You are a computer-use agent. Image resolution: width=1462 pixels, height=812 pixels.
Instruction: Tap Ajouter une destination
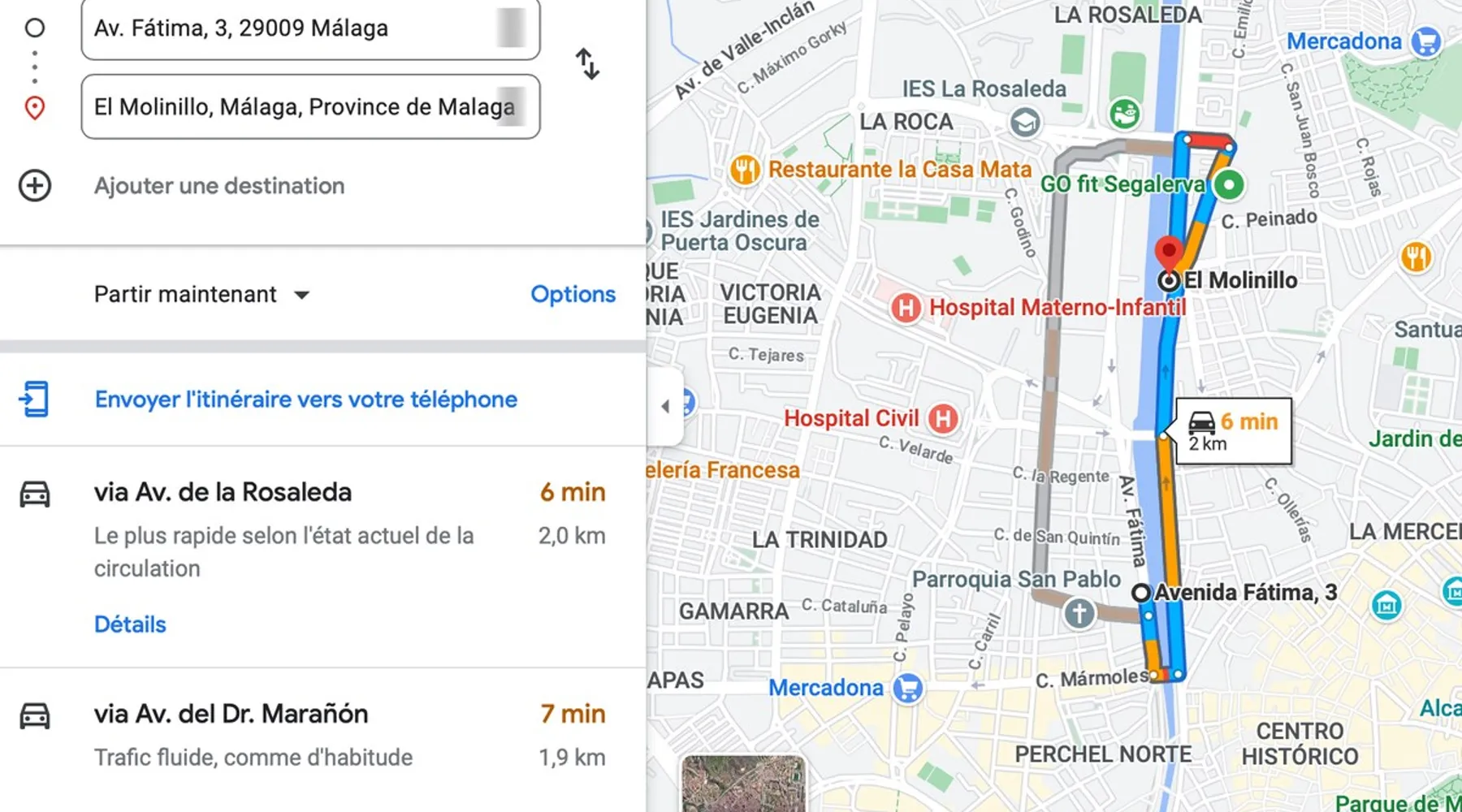[x=218, y=186]
